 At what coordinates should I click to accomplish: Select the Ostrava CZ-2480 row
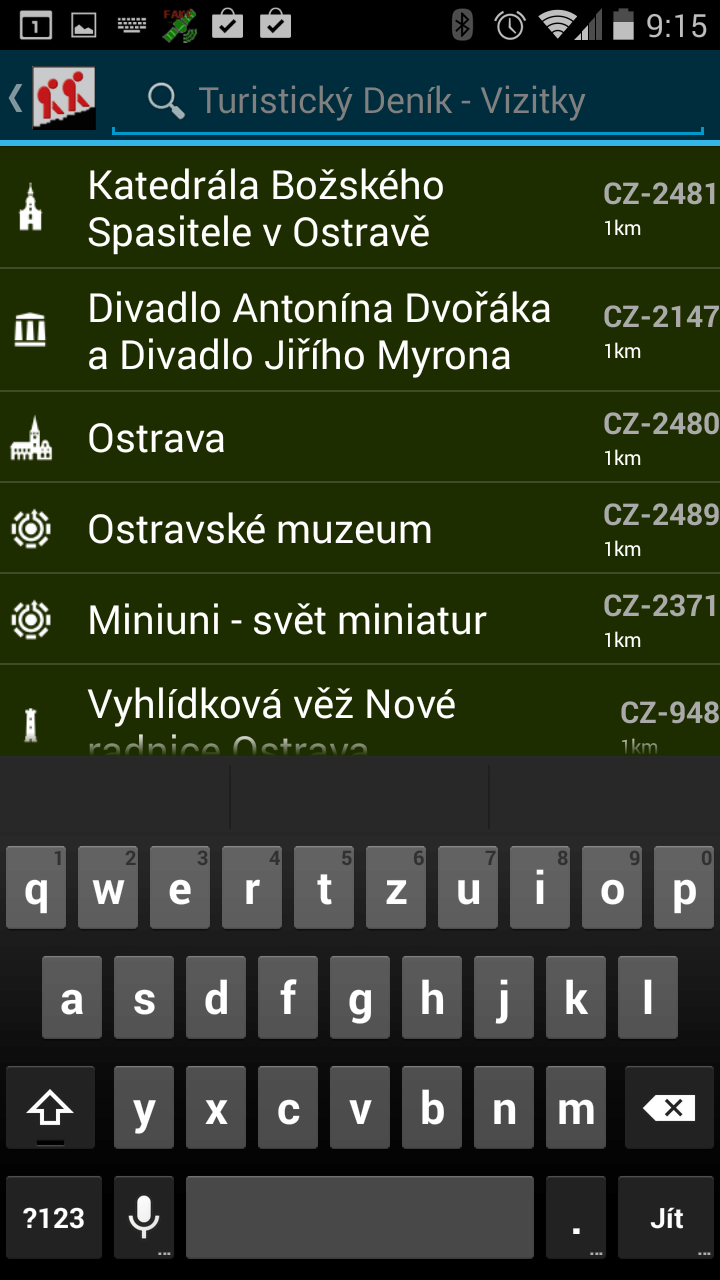click(360, 438)
